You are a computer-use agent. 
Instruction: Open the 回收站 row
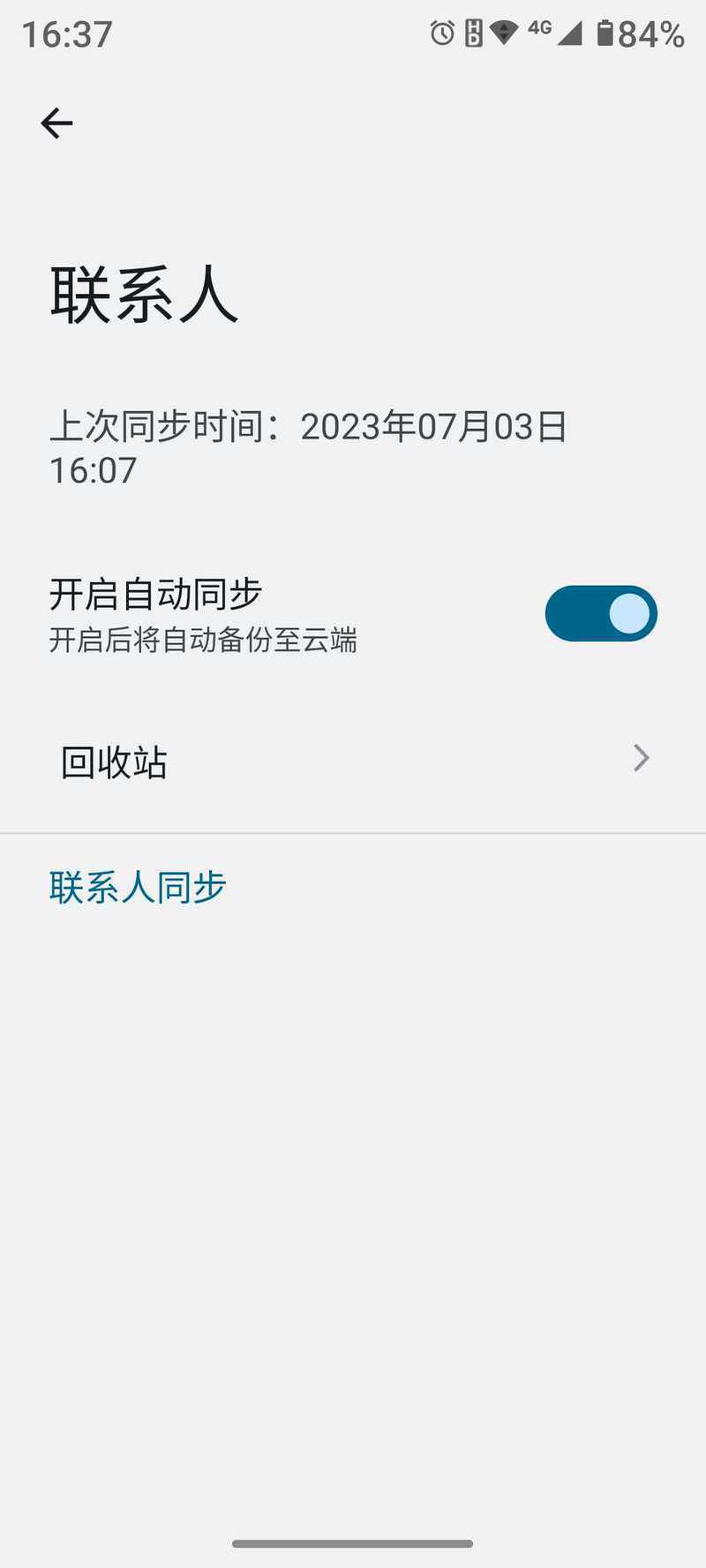pyautogui.click(x=353, y=761)
